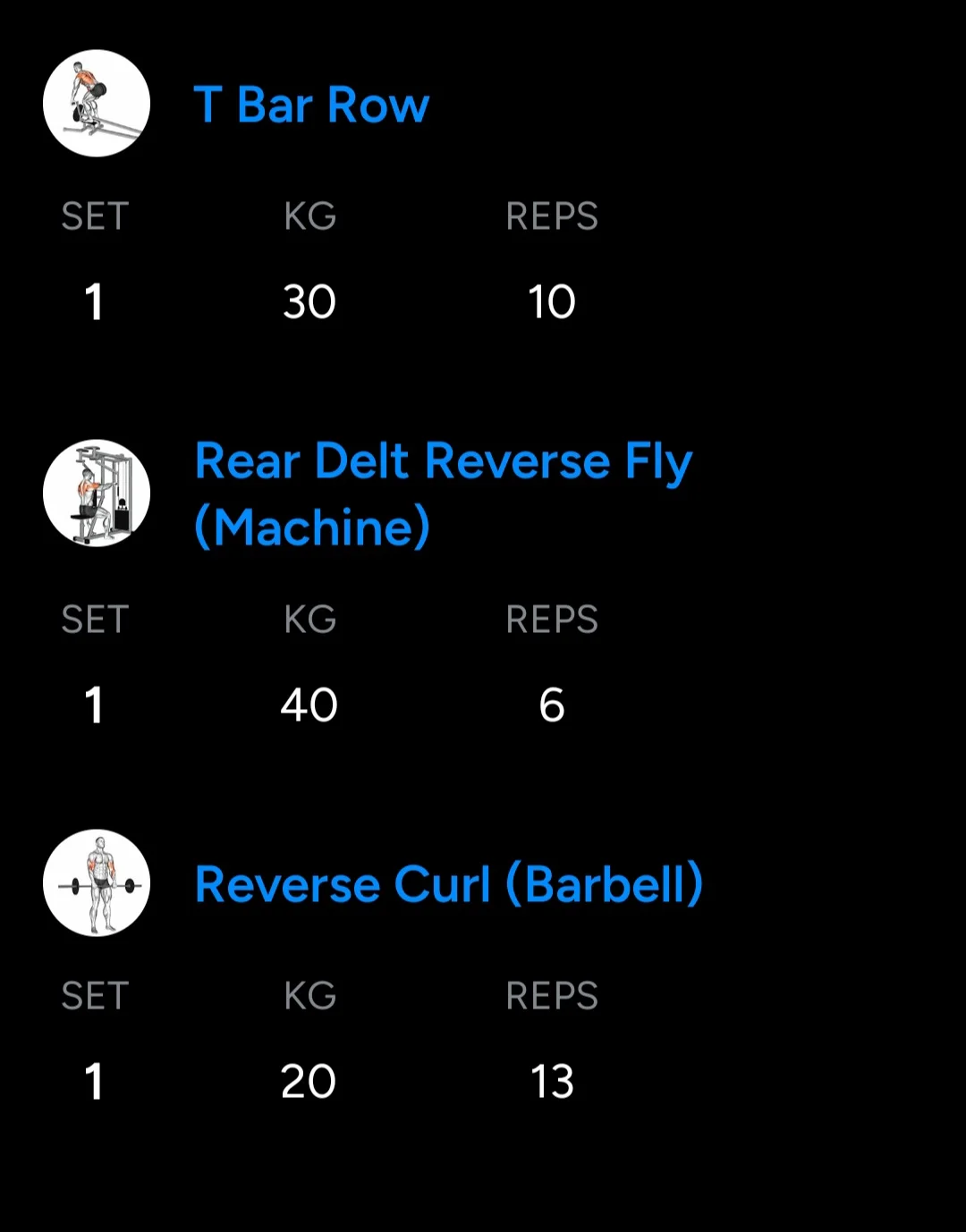This screenshot has height=1232, width=966.
Task: View the Reverse Curl (Barbell) exercise
Action: (x=448, y=884)
